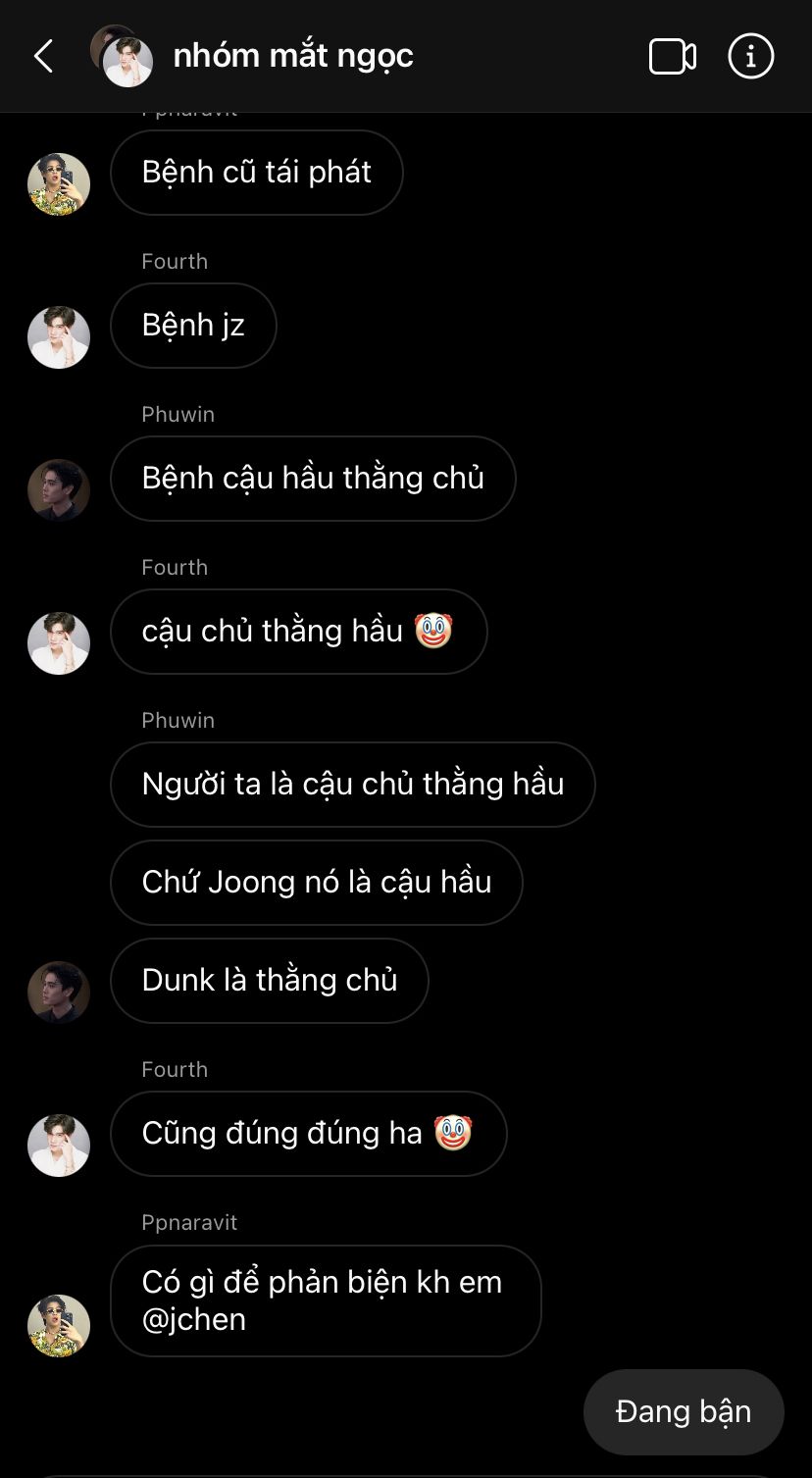Go back from the nhóm mắt ngọc chat
The image size is (812, 1478).
pyautogui.click(x=43, y=57)
